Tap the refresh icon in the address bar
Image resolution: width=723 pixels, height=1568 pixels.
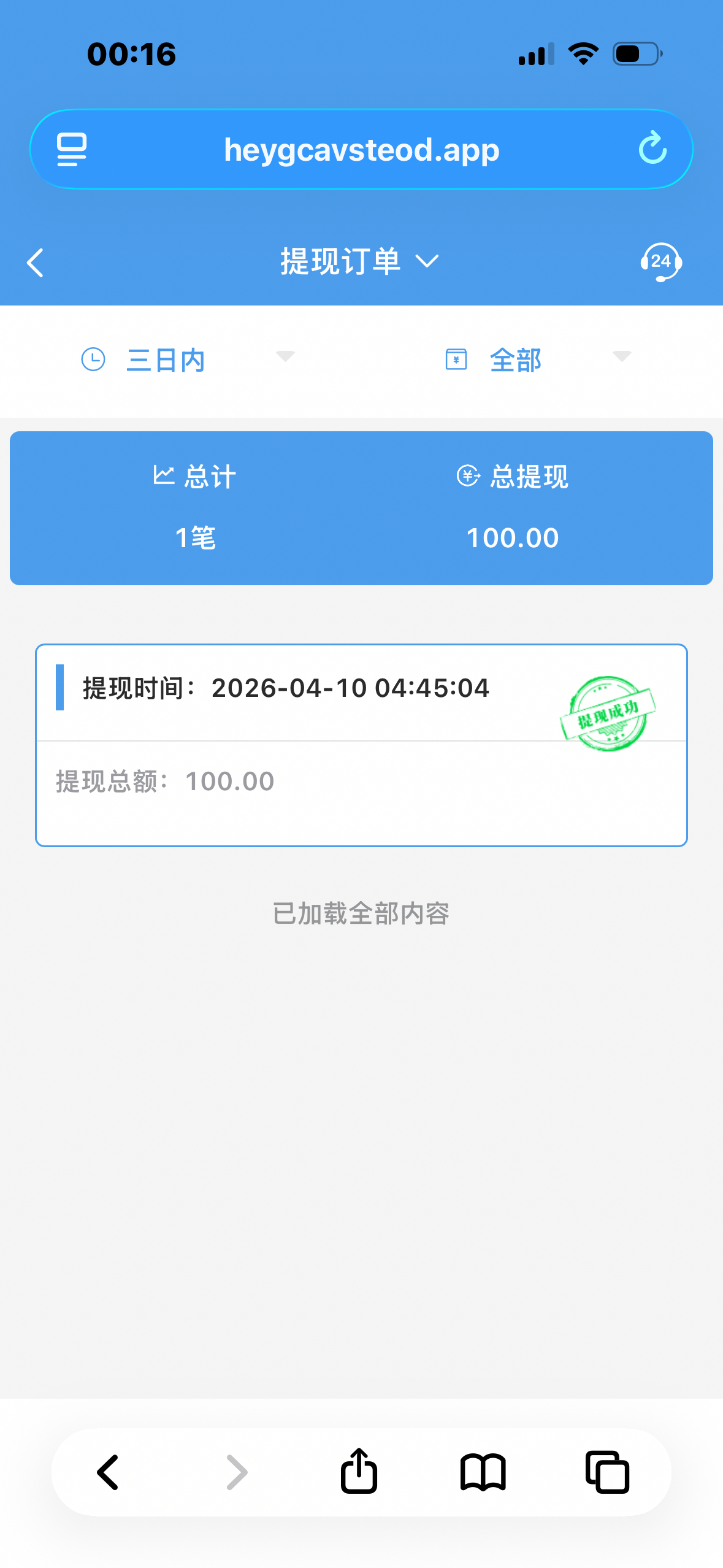[x=652, y=148]
